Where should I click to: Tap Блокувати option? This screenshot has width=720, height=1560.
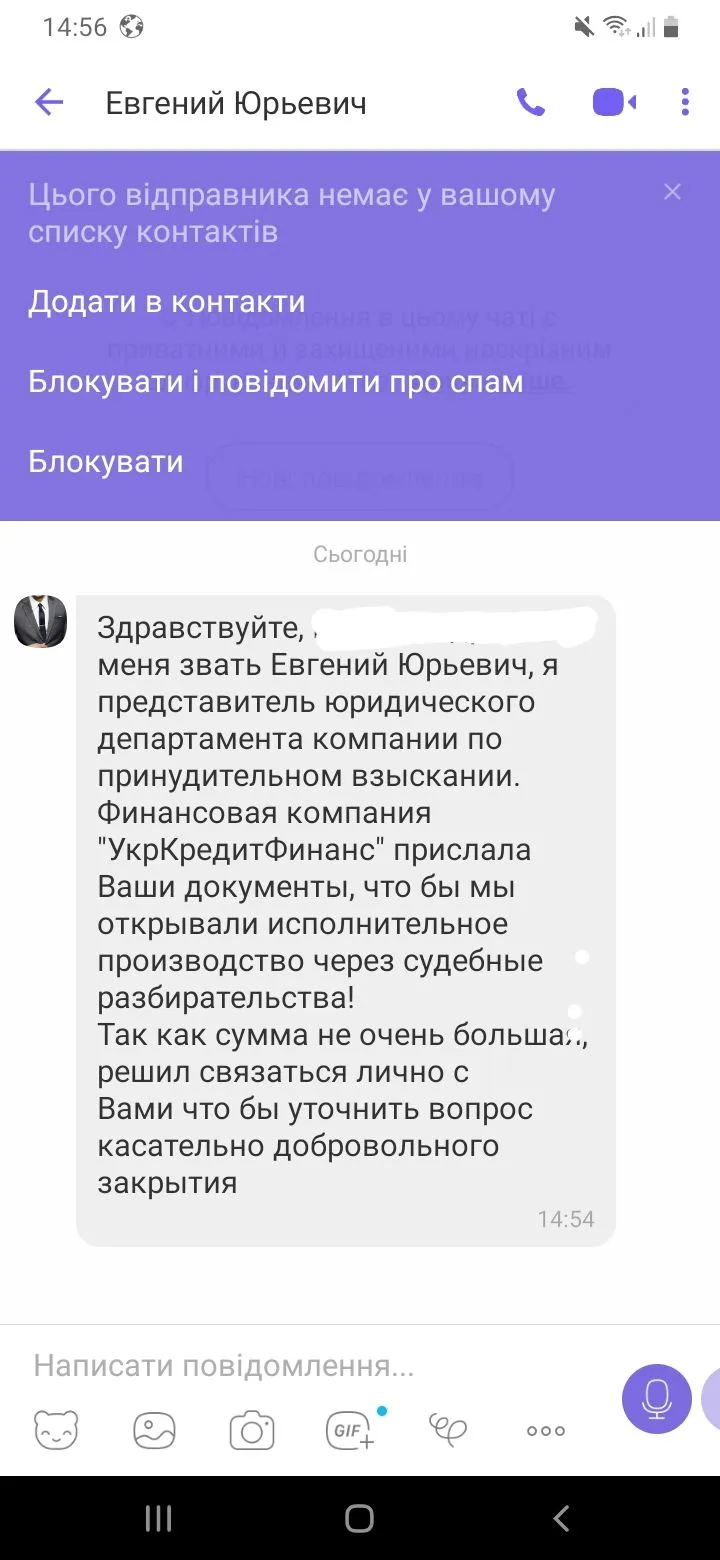[x=106, y=462]
